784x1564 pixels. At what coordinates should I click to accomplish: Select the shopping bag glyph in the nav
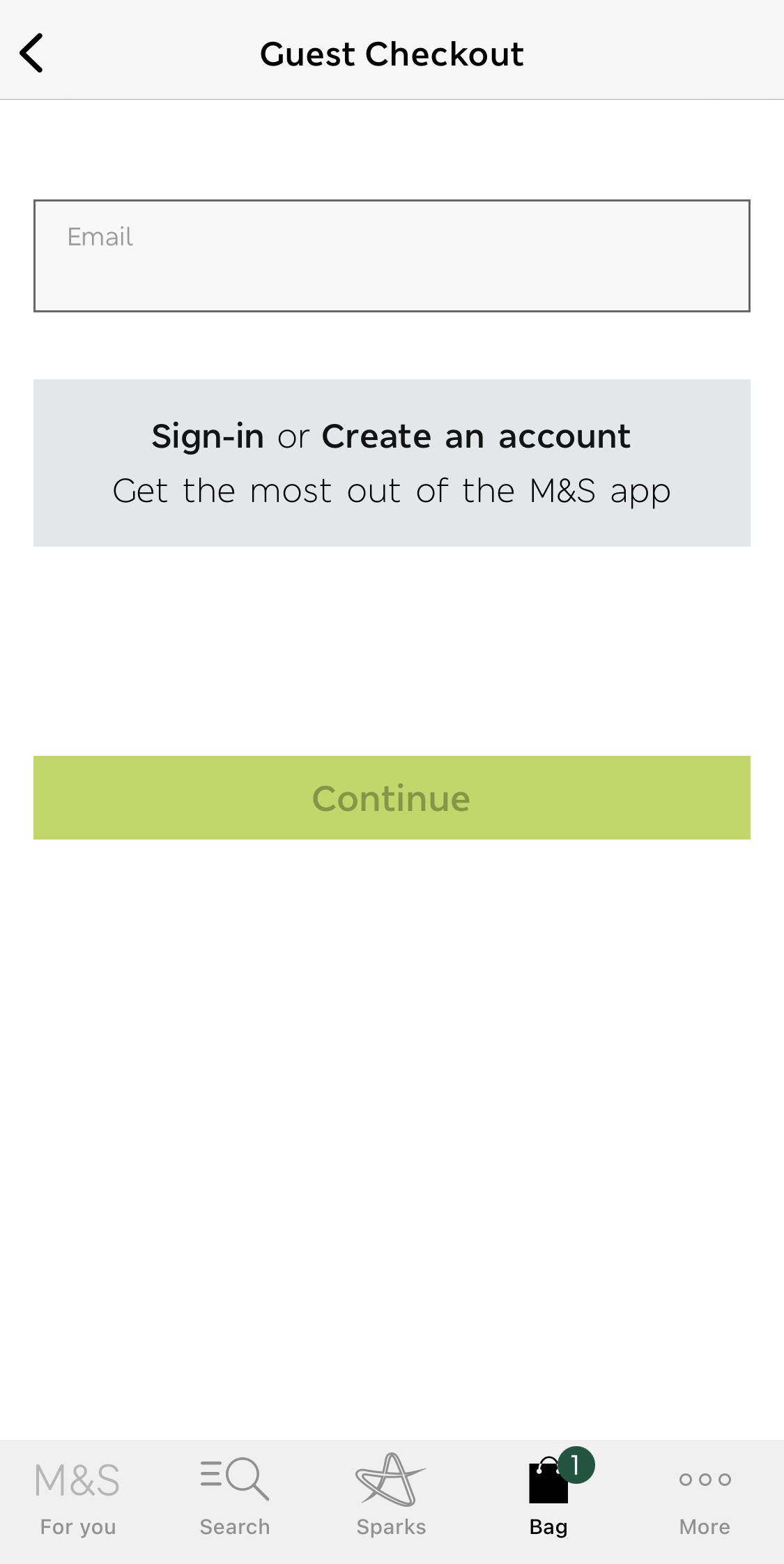coord(548,1482)
